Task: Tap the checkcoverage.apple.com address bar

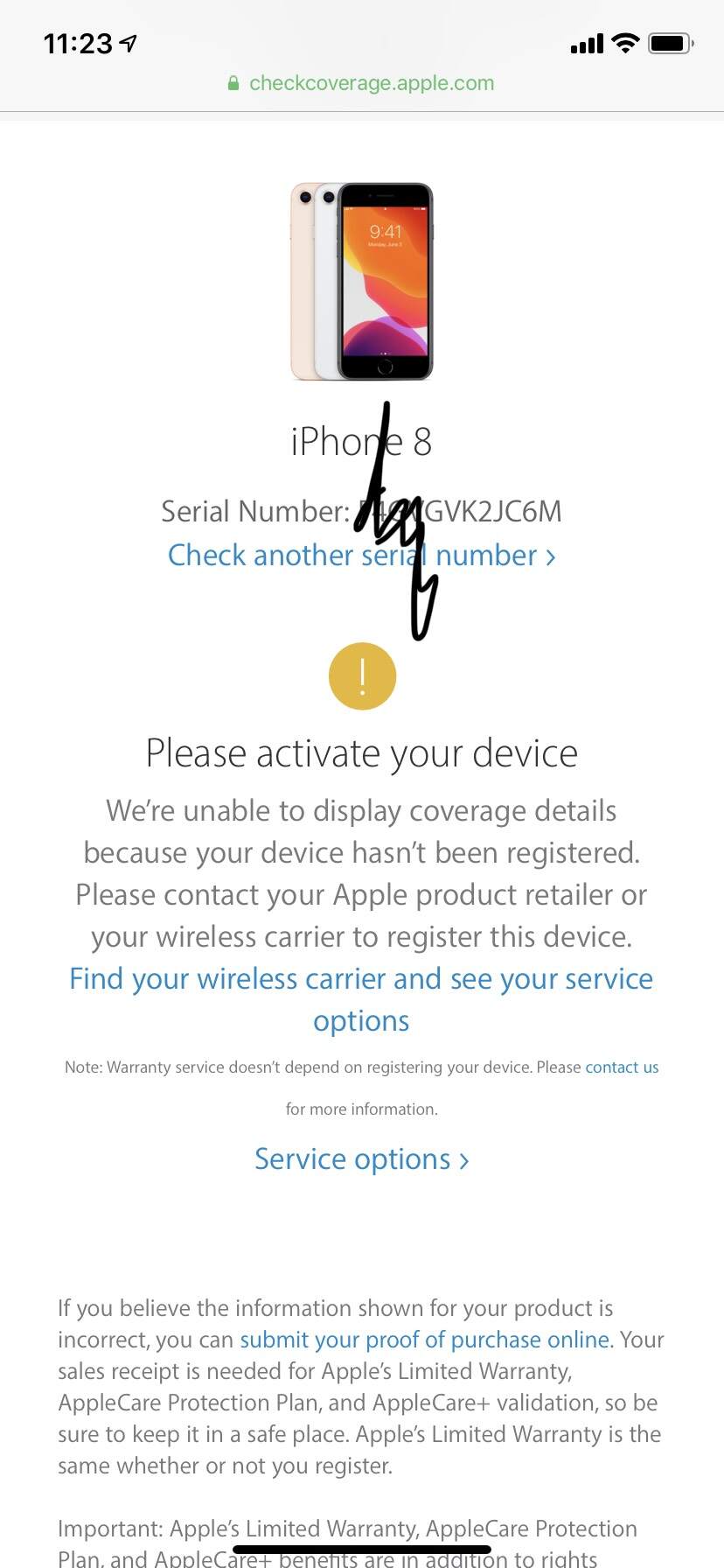Action: click(362, 83)
